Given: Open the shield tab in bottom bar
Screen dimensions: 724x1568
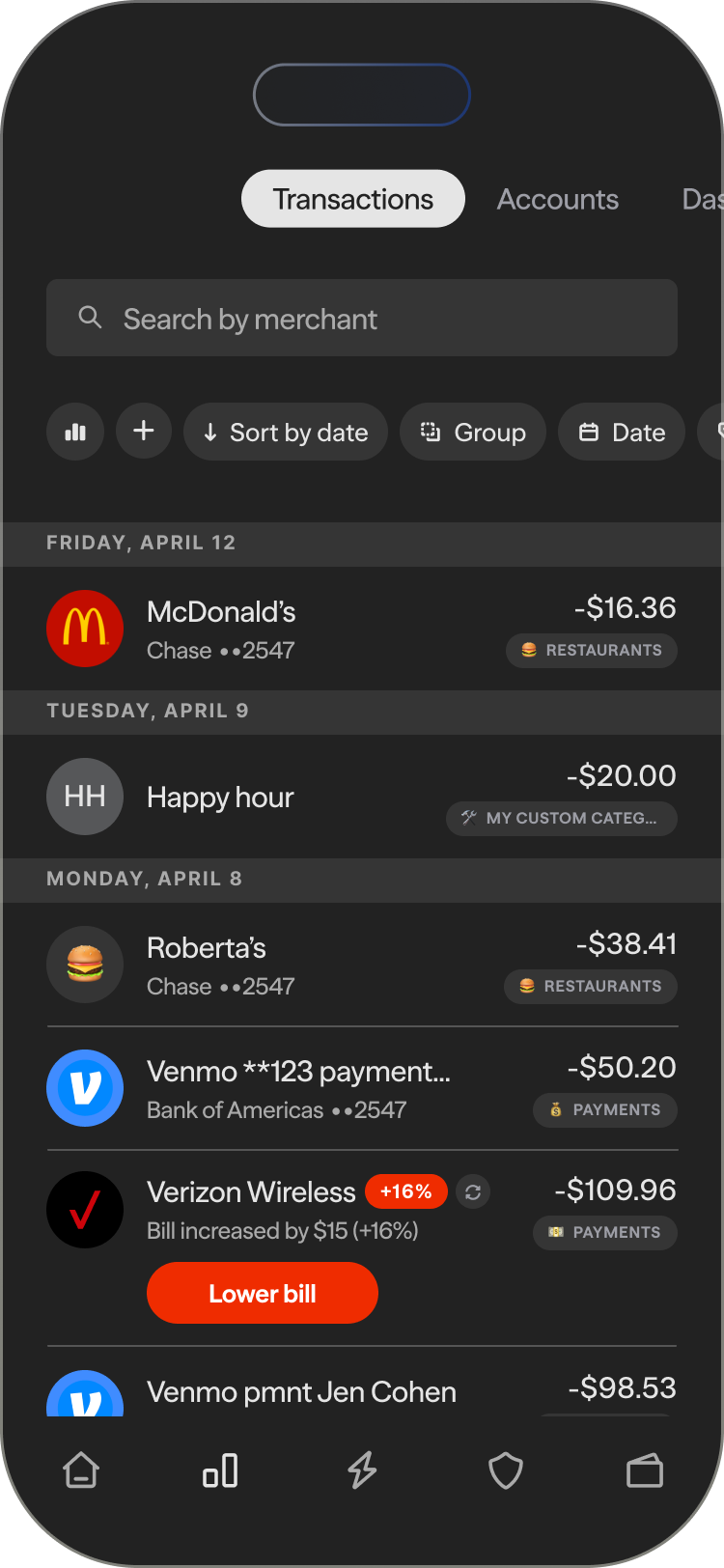Looking at the screenshot, I should pos(505,1470).
